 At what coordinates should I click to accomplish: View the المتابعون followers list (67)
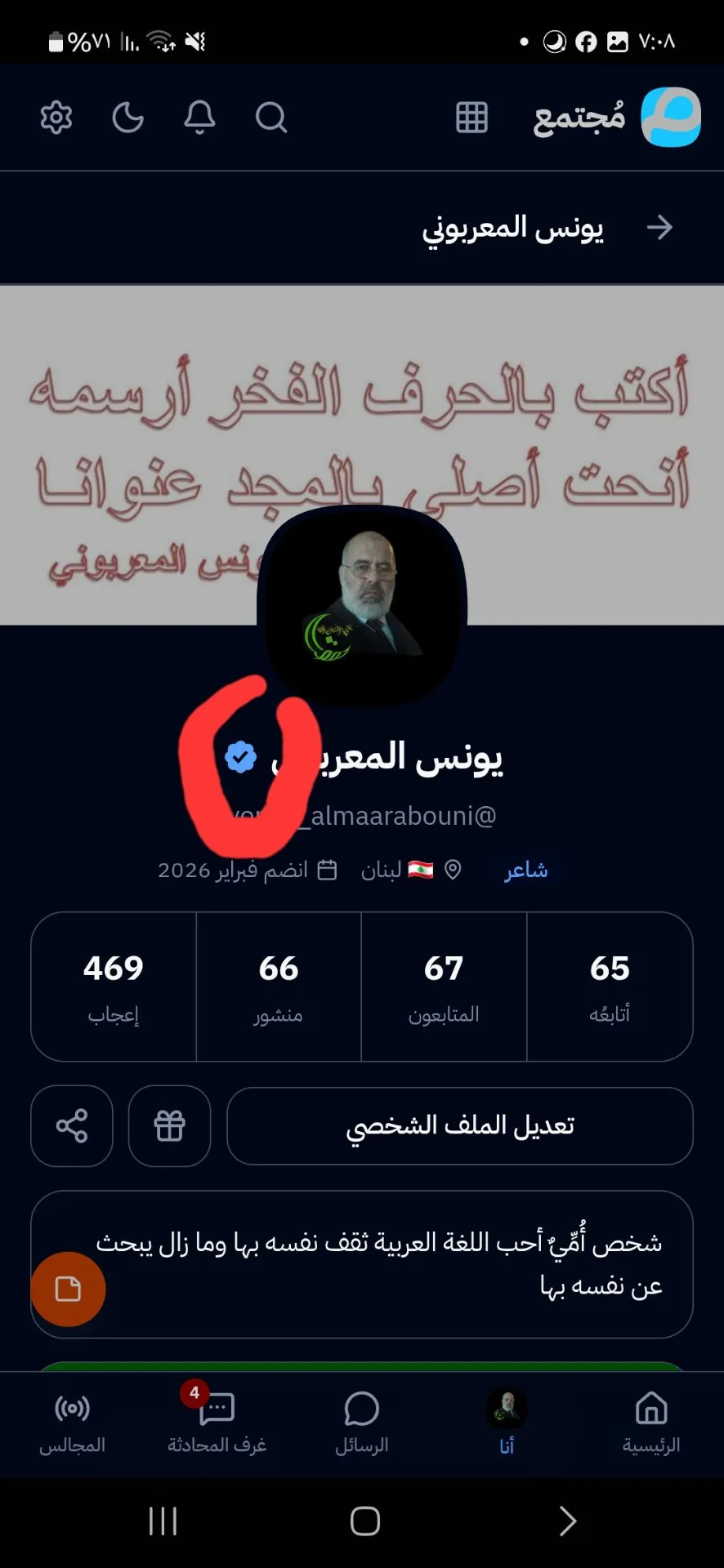point(444,987)
